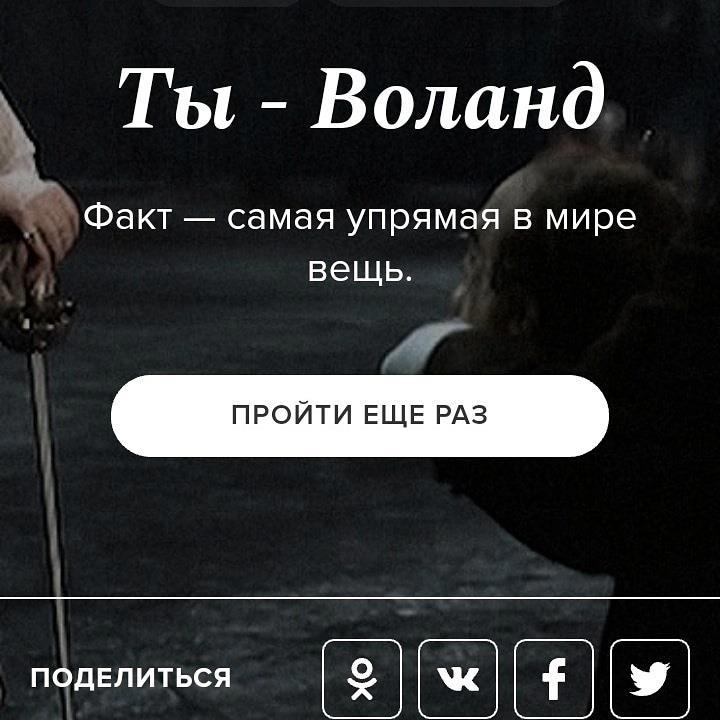The width and height of the screenshot is (720, 720).
Task: Share result on Facebook
Action: tap(554, 679)
